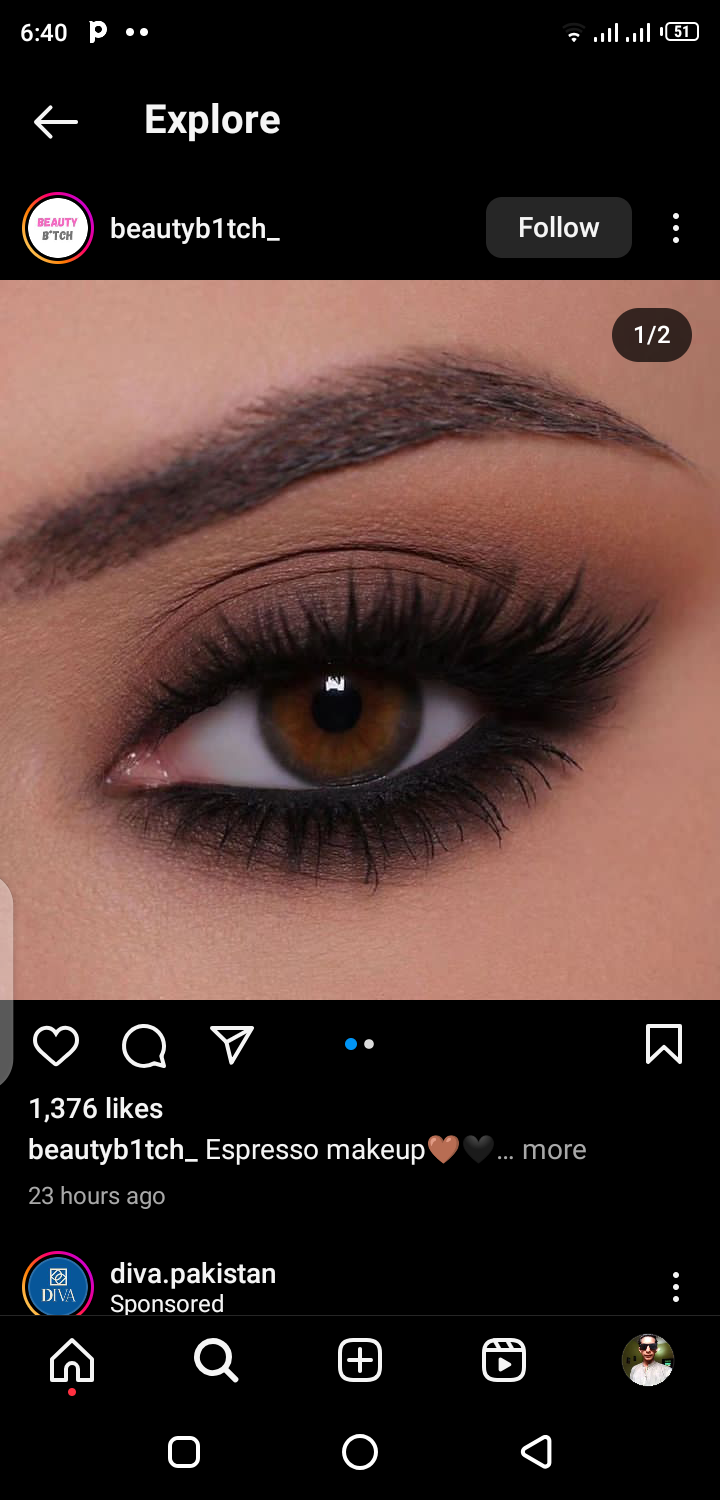Comment on the Espresso makeup post

pos(144,1045)
